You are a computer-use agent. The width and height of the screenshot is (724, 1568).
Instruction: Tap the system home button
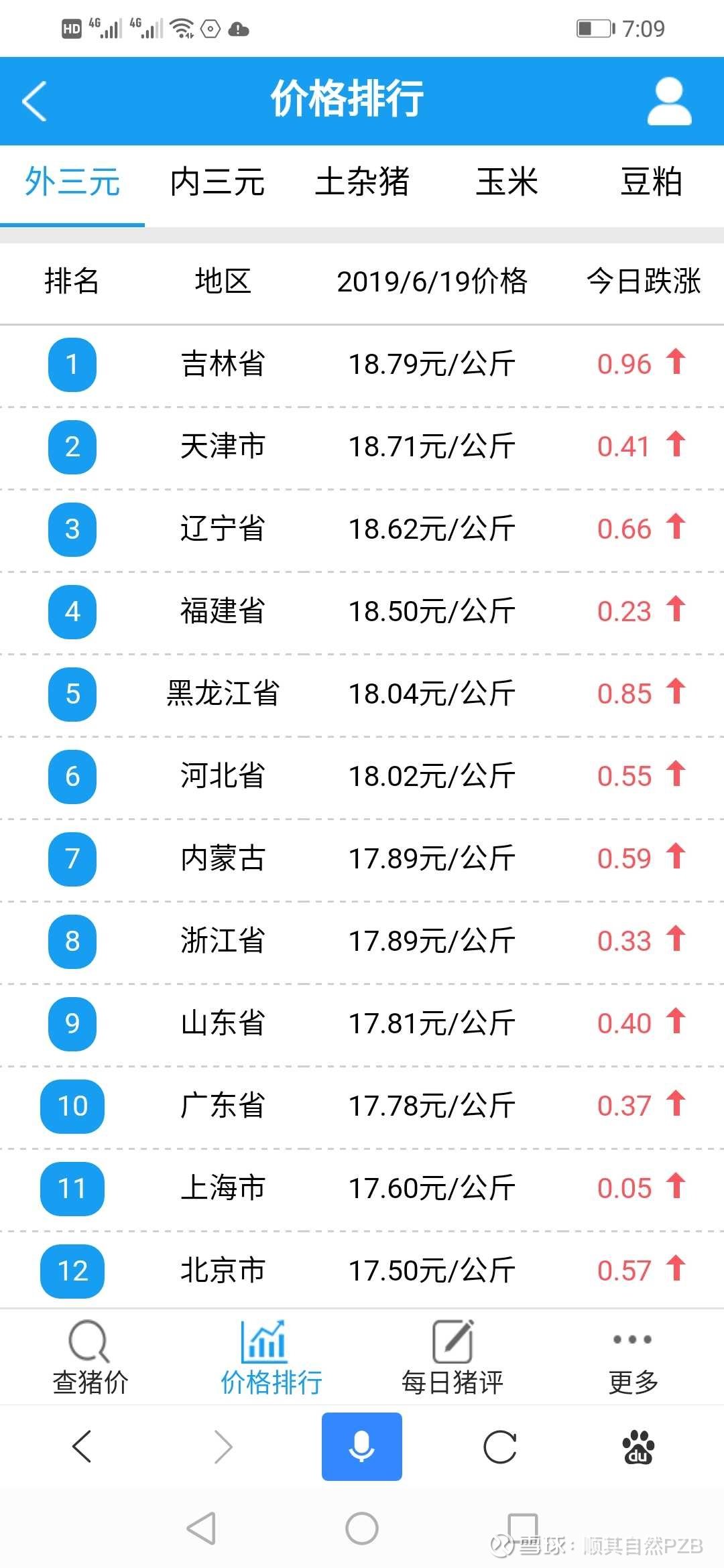pos(362,1528)
